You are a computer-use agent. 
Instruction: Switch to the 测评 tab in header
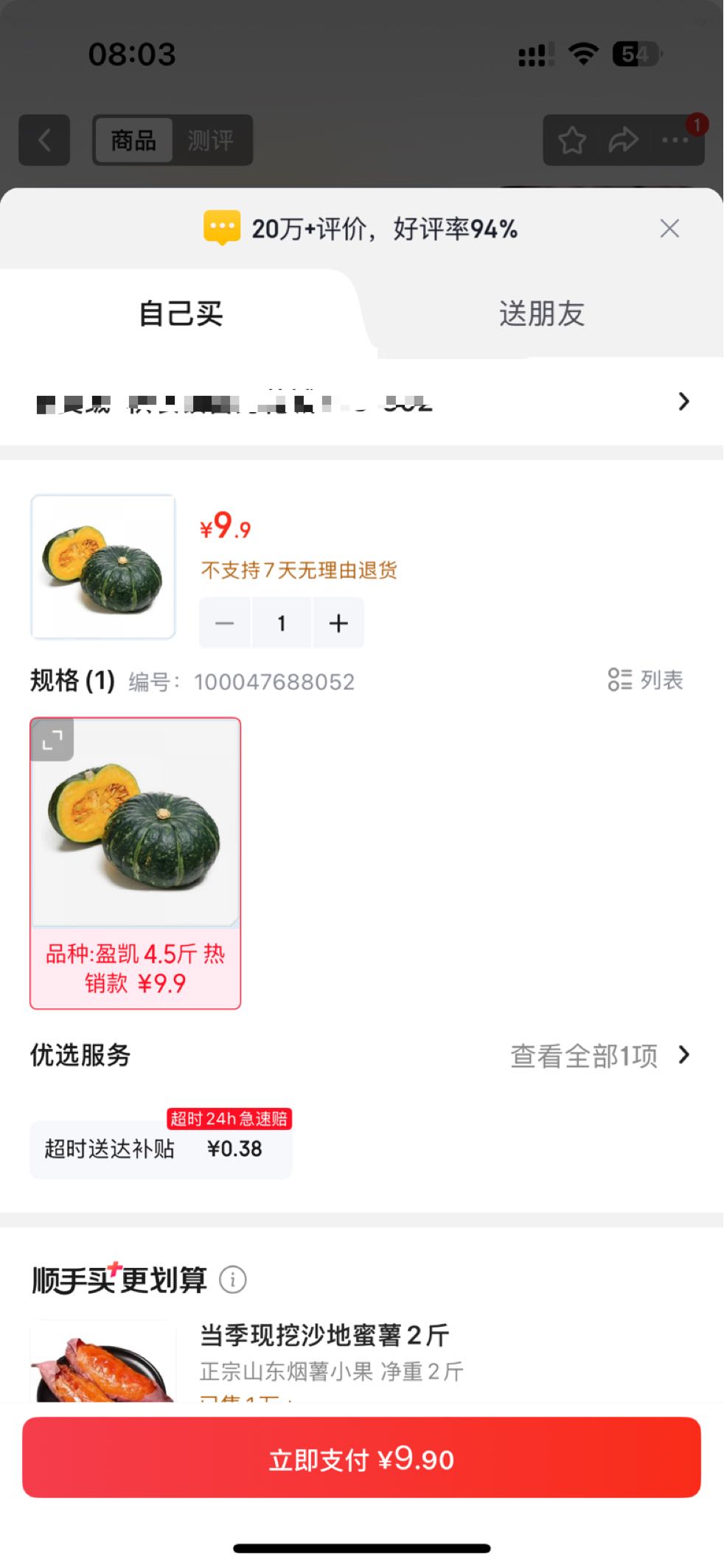point(211,140)
